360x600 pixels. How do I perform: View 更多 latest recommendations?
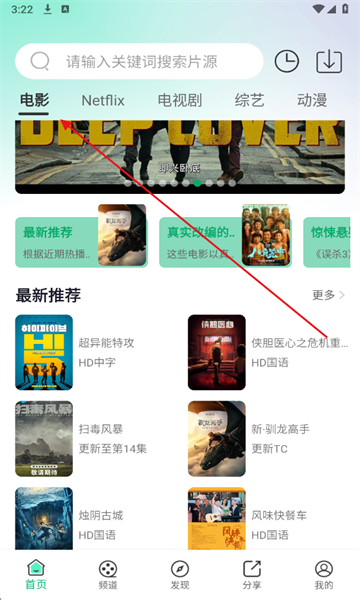tap(328, 295)
